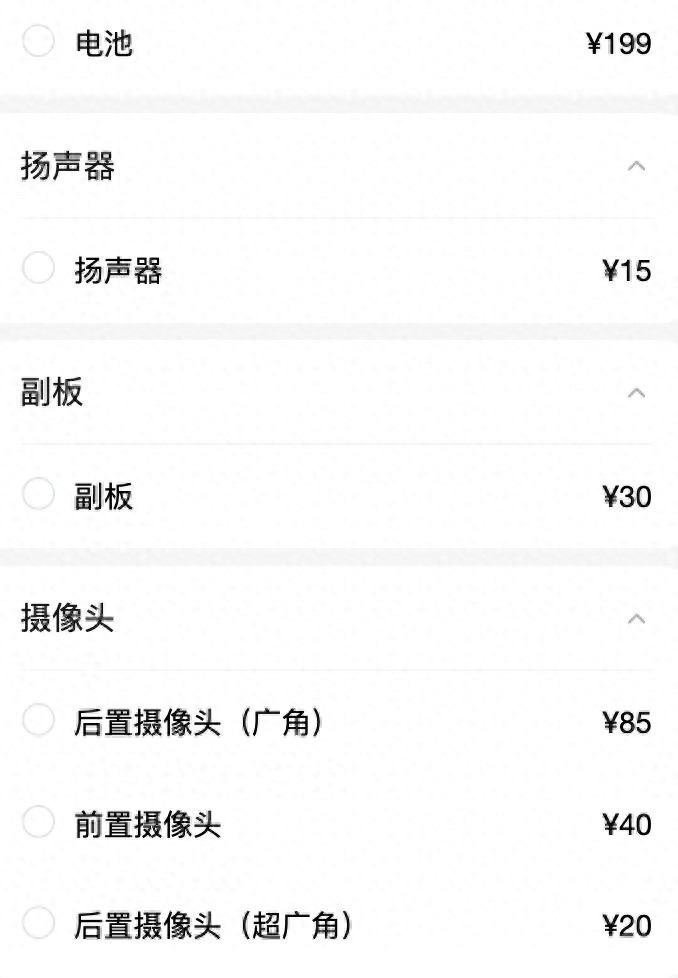Collapse the 扬声器 section
The height and width of the screenshot is (978, 678).
(636, 166)
